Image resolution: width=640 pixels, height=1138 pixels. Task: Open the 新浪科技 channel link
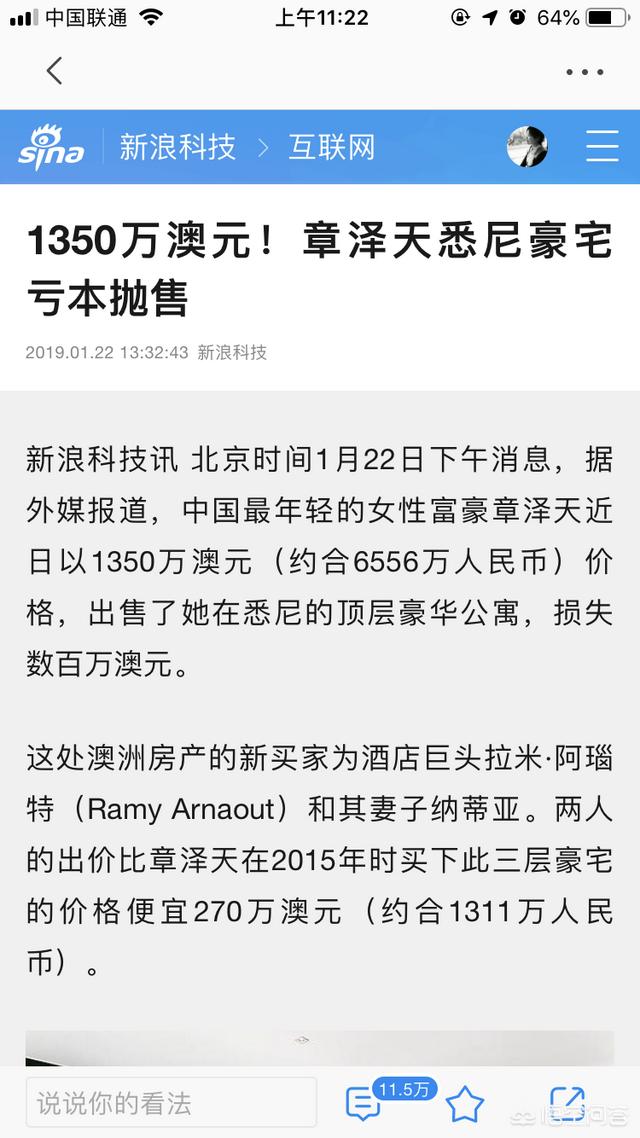(x=178, y=147)
